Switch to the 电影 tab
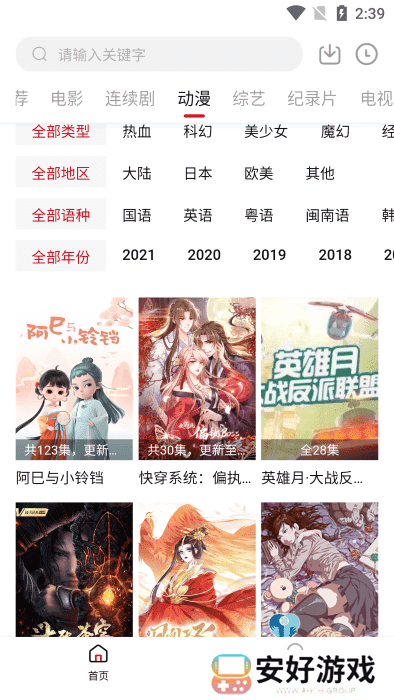Image resolution: width=394 pixels, height=700 pixels. coord(67,99)
